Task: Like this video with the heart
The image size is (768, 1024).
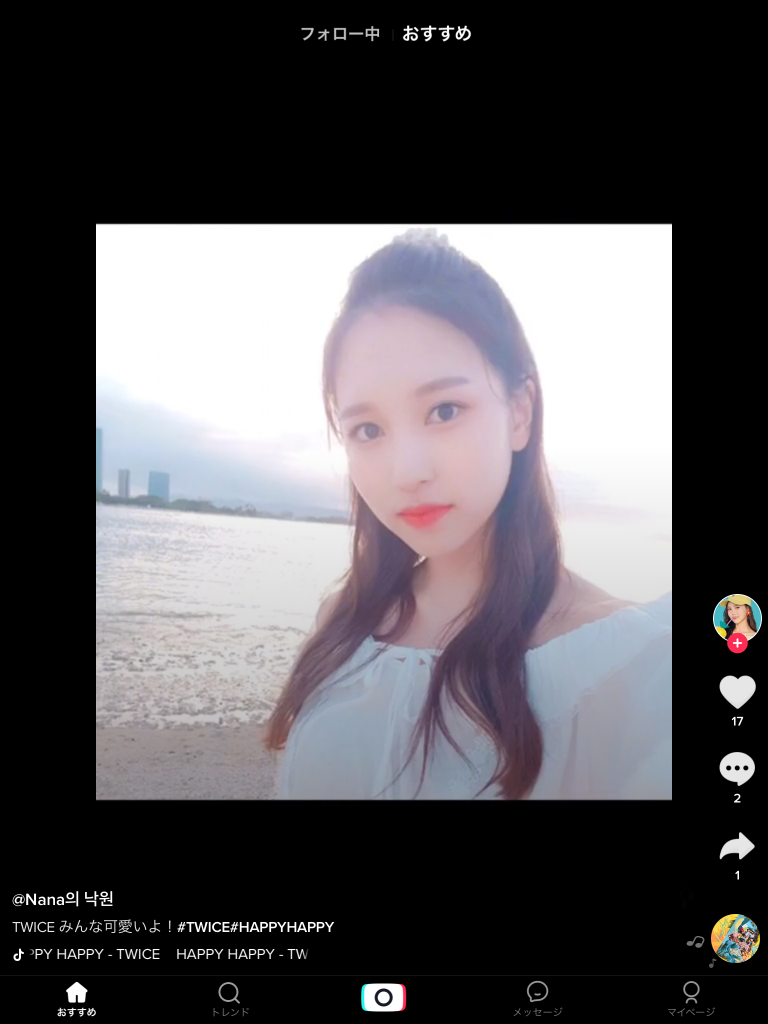Action: click(x=737, y=692)
